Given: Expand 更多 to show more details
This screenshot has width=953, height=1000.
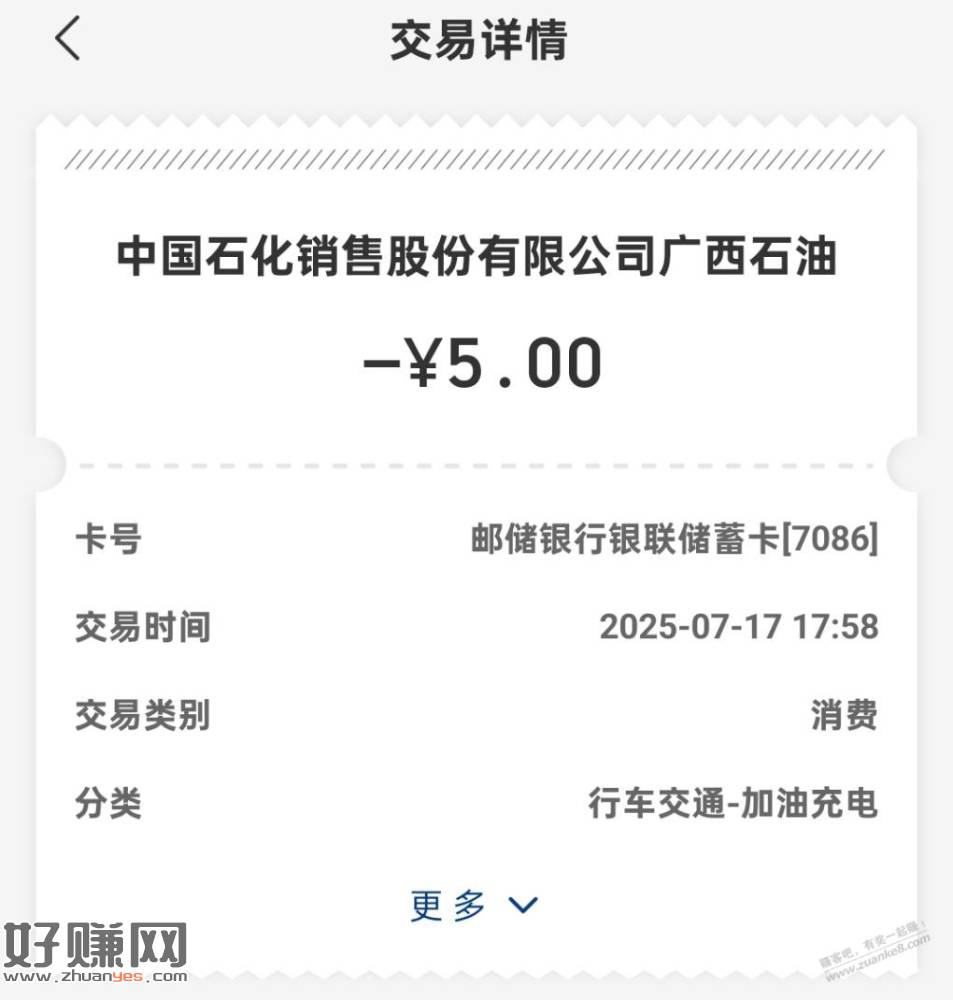Looking at the screenshot, I should click(x=474, y=906).
